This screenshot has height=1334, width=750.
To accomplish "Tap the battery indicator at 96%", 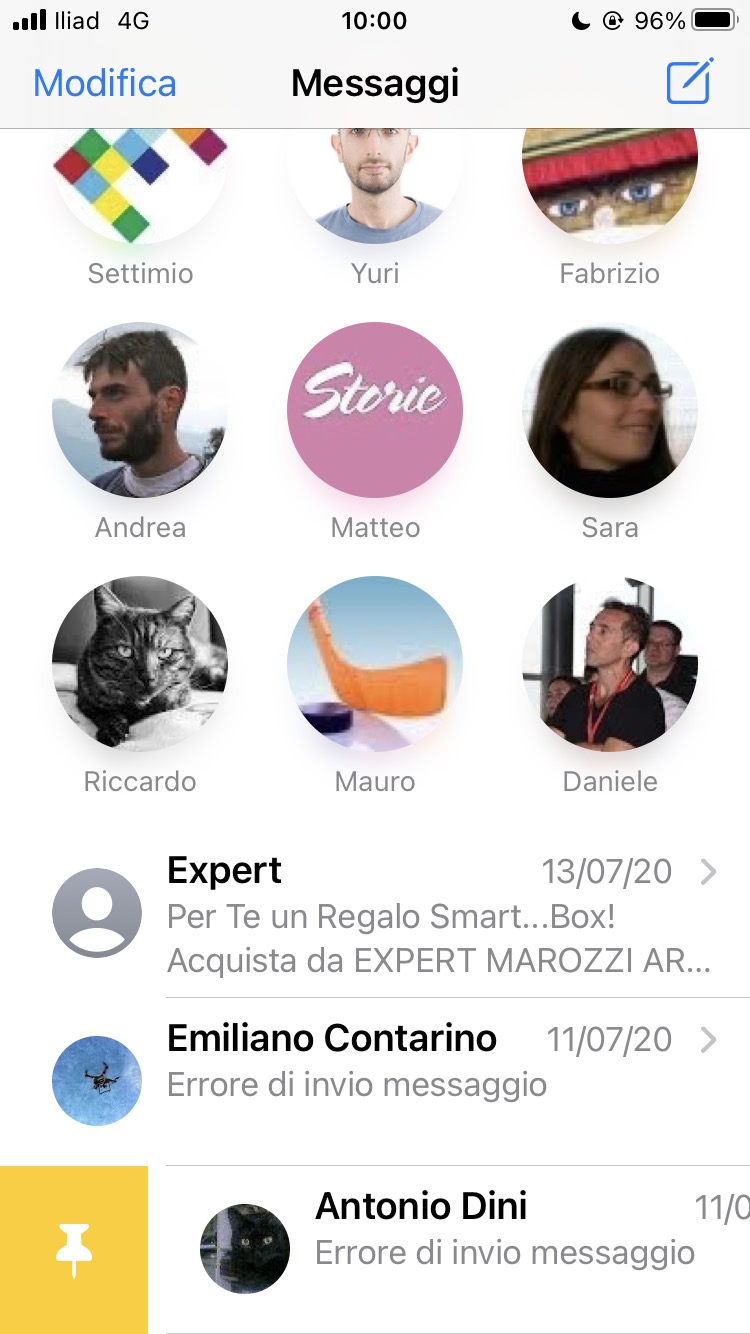I will click(x=714, y=20).
